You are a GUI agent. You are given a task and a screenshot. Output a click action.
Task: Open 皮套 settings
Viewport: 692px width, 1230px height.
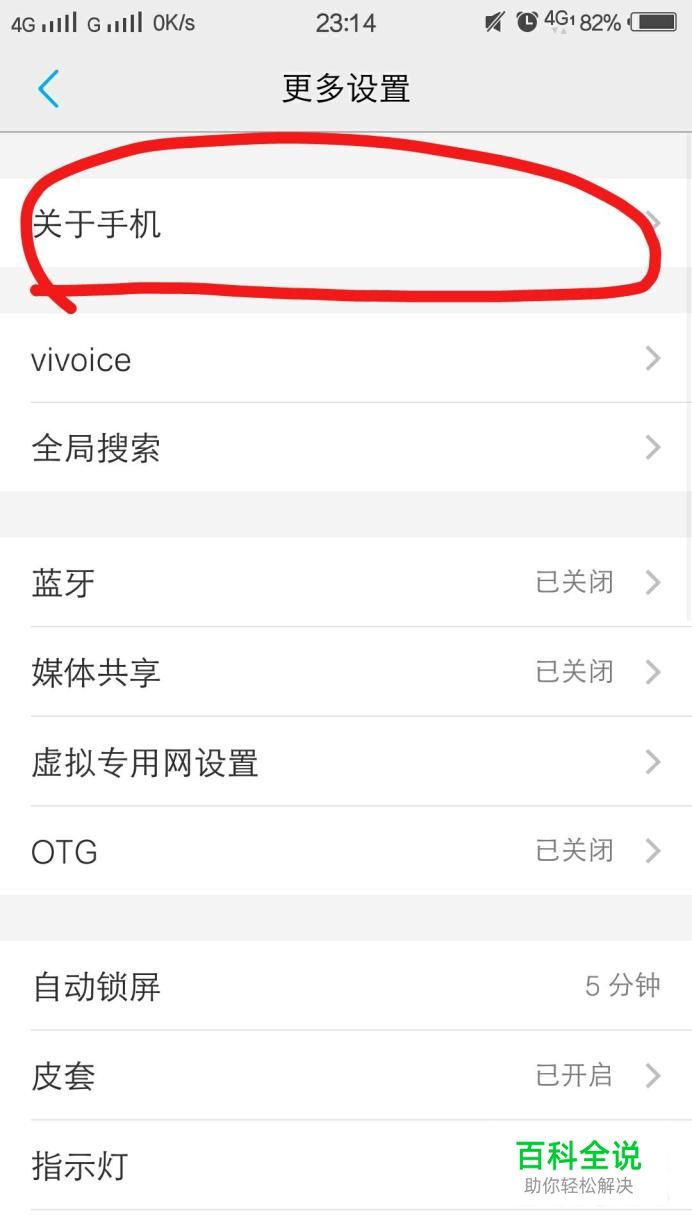point(346,1076)
